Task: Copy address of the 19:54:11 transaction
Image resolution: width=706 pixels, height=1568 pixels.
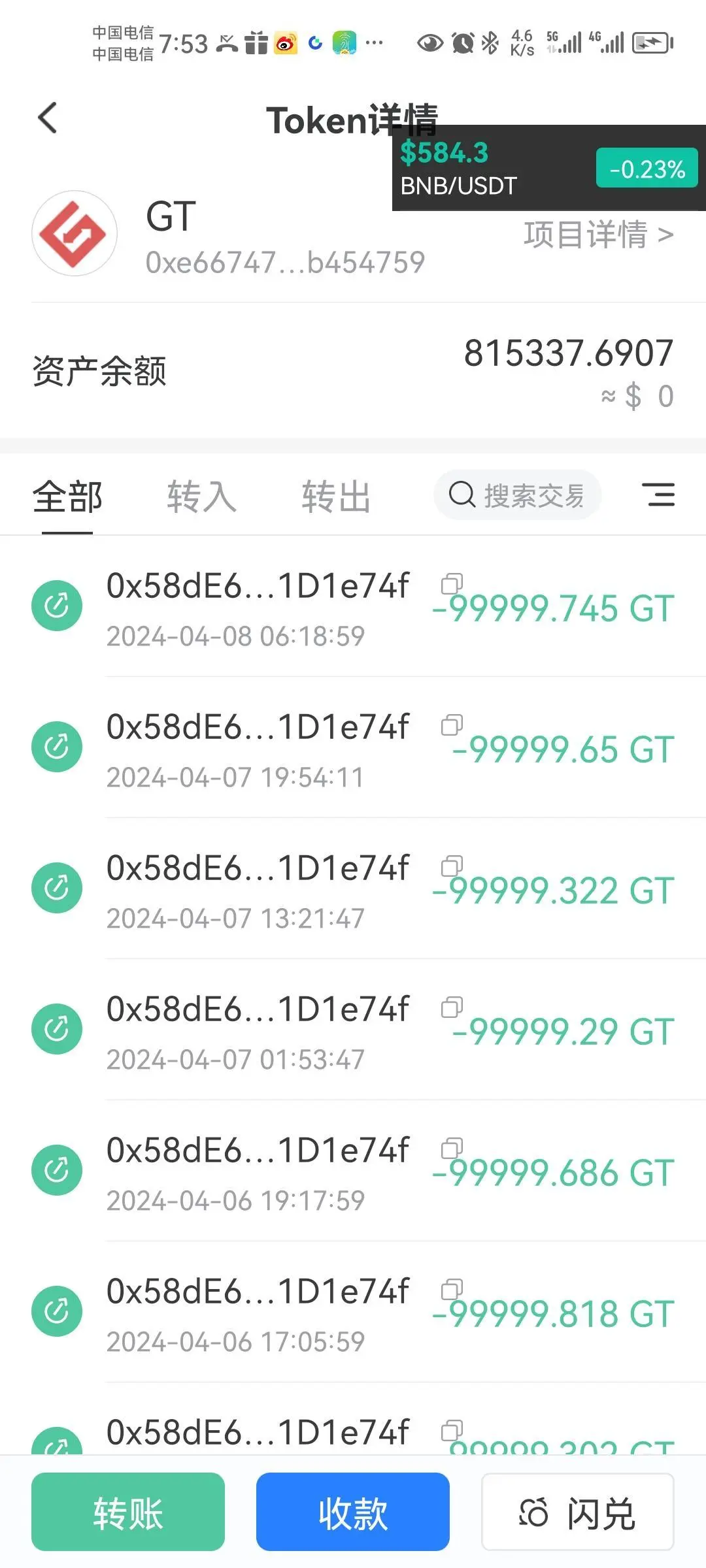Action: pyautogui.click(x=452, y=725)
